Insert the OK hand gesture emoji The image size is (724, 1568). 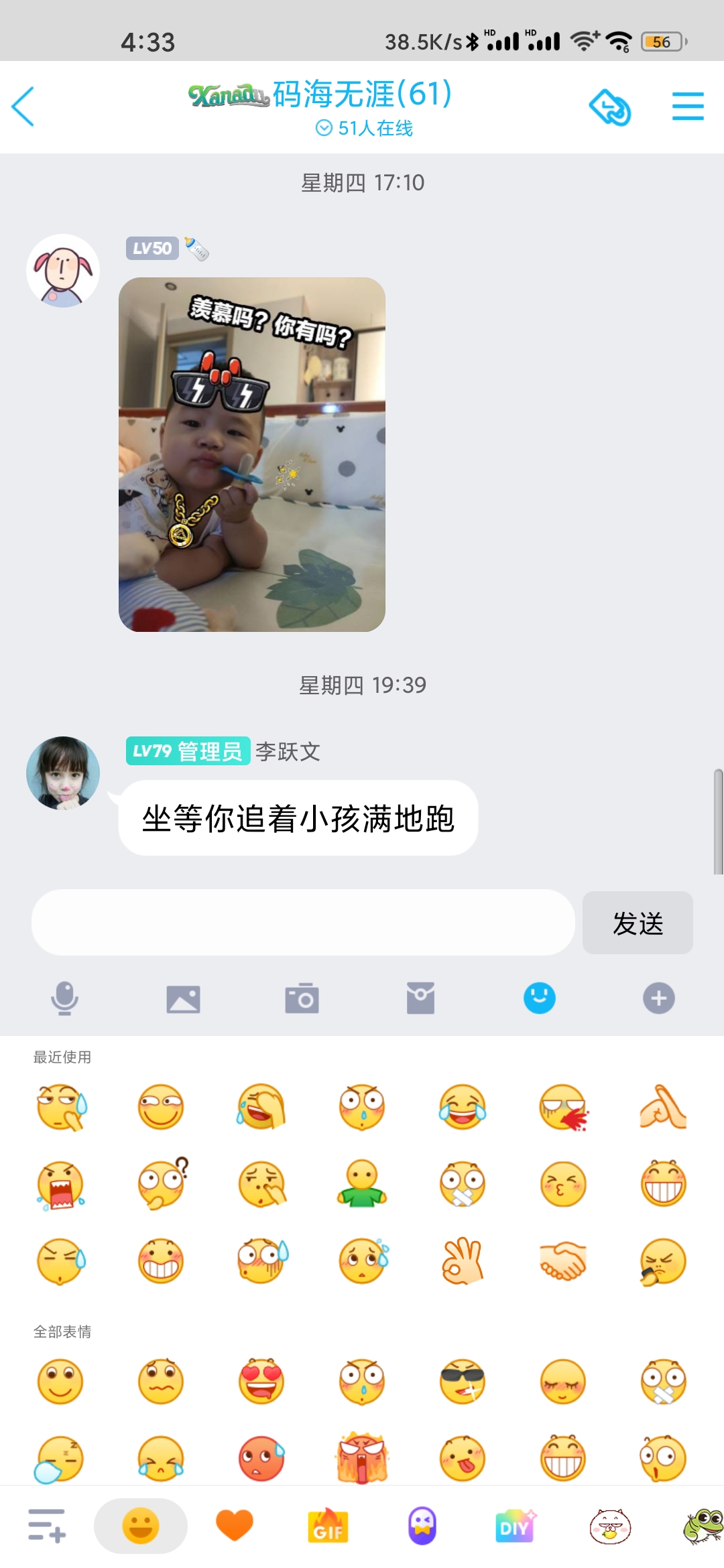(463, 1261)
